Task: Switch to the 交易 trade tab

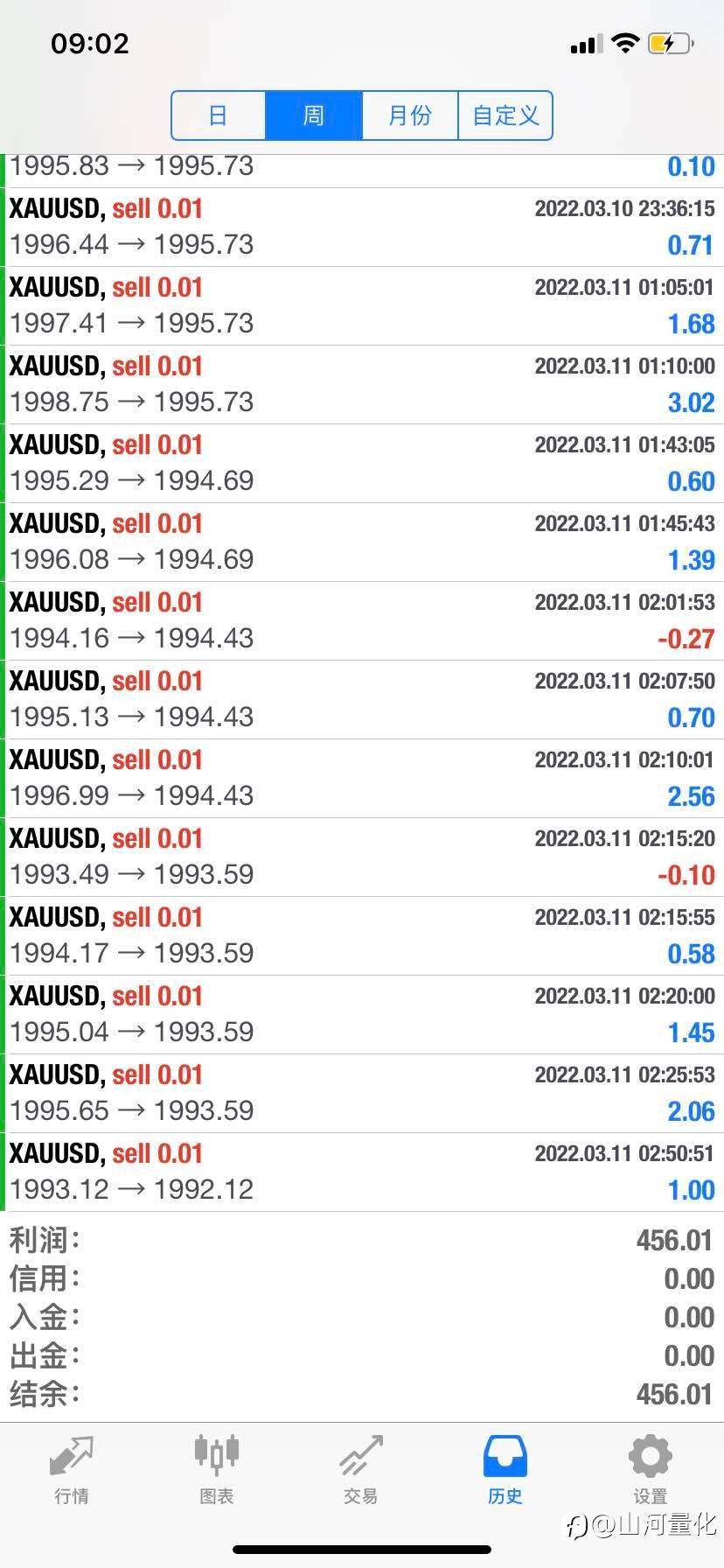Action: [361, 1470]
